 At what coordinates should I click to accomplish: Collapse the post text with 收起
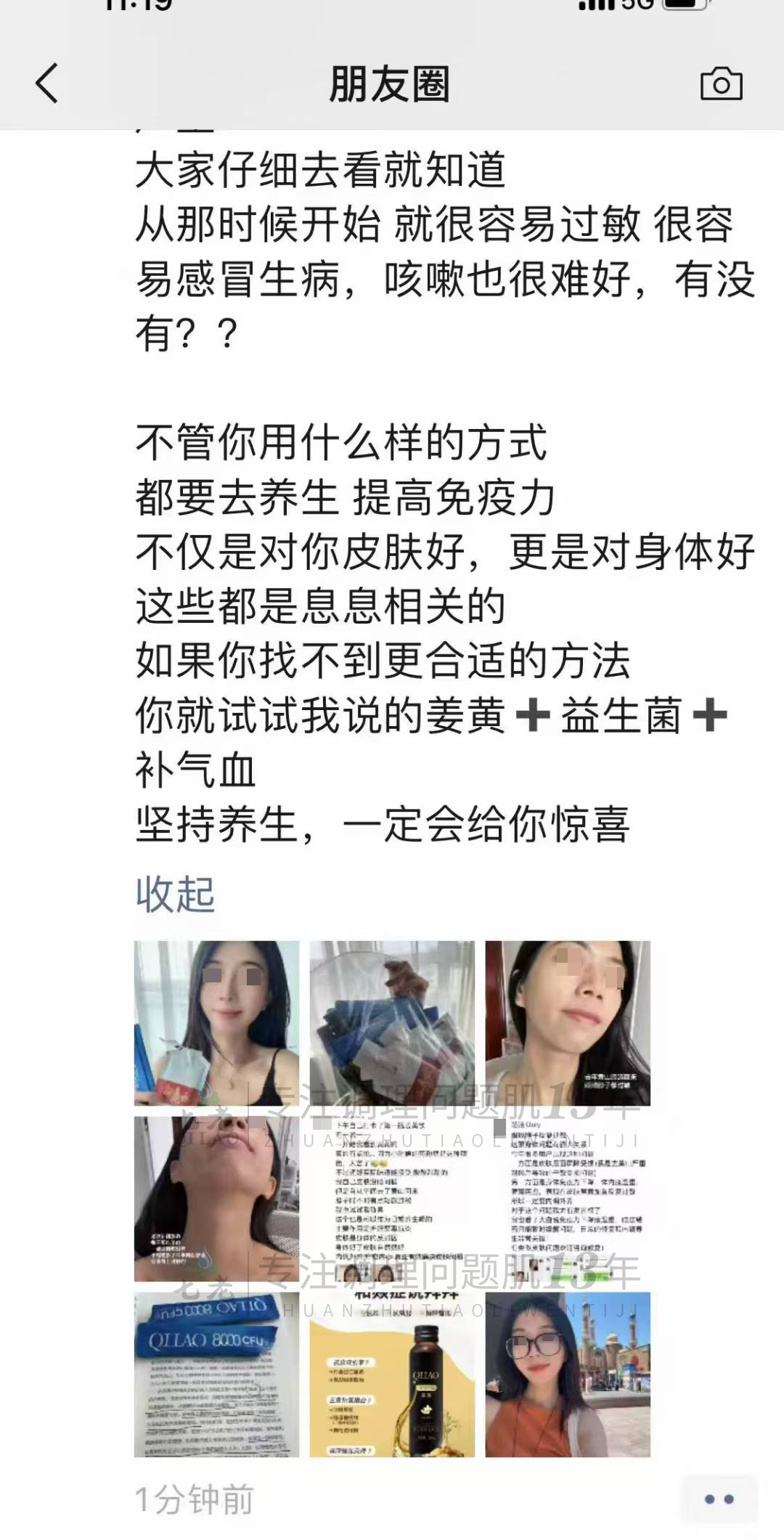(175, 894)
